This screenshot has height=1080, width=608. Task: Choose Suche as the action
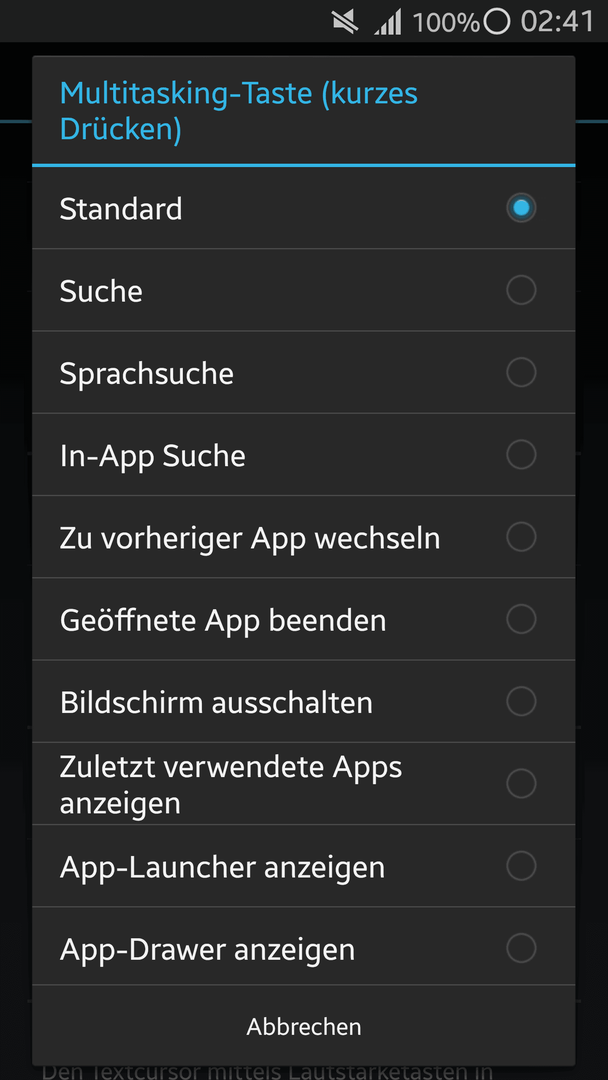[x=304, y=290]
